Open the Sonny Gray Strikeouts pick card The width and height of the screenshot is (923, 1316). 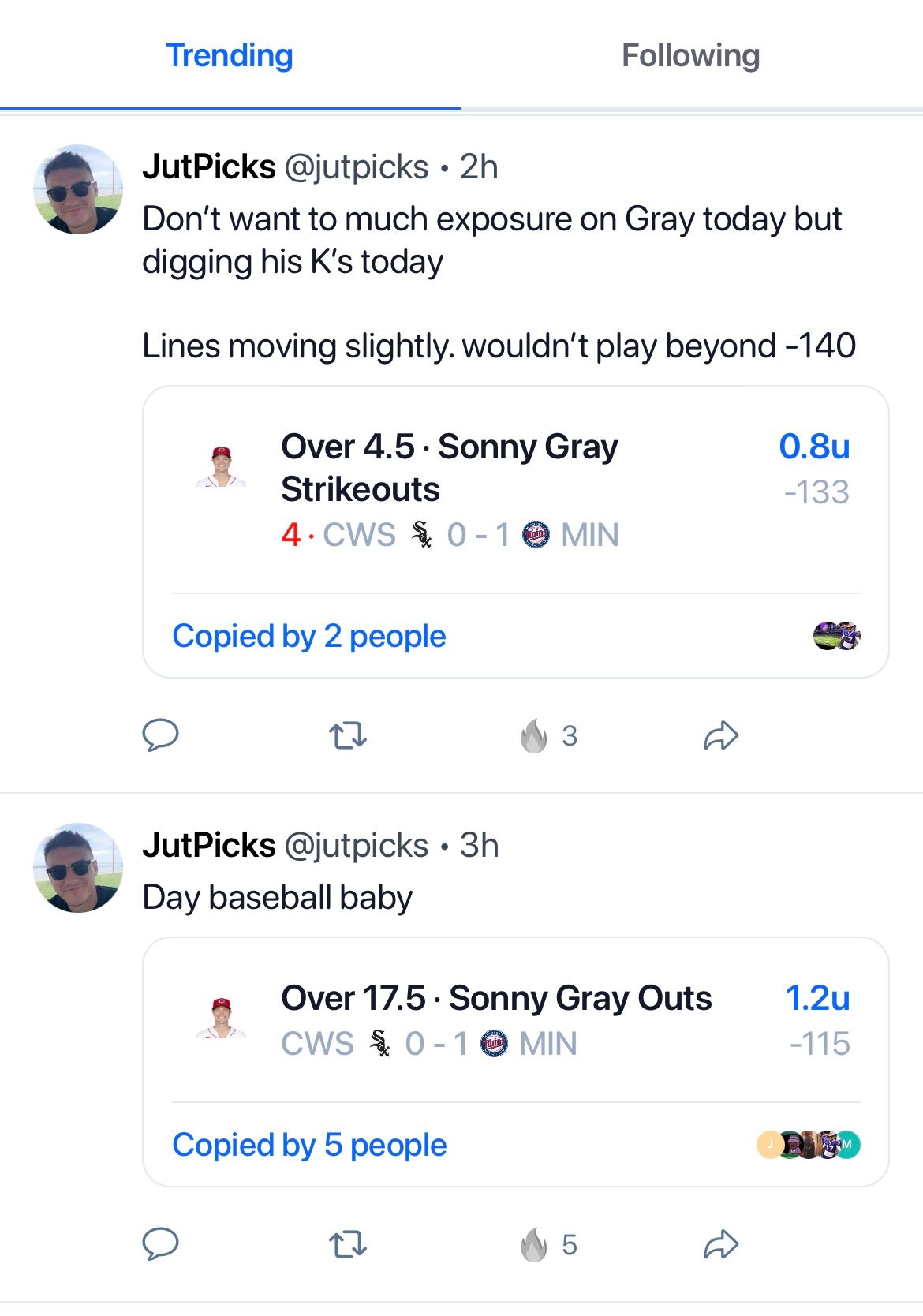pyautogui.click(x=489, y=489)
